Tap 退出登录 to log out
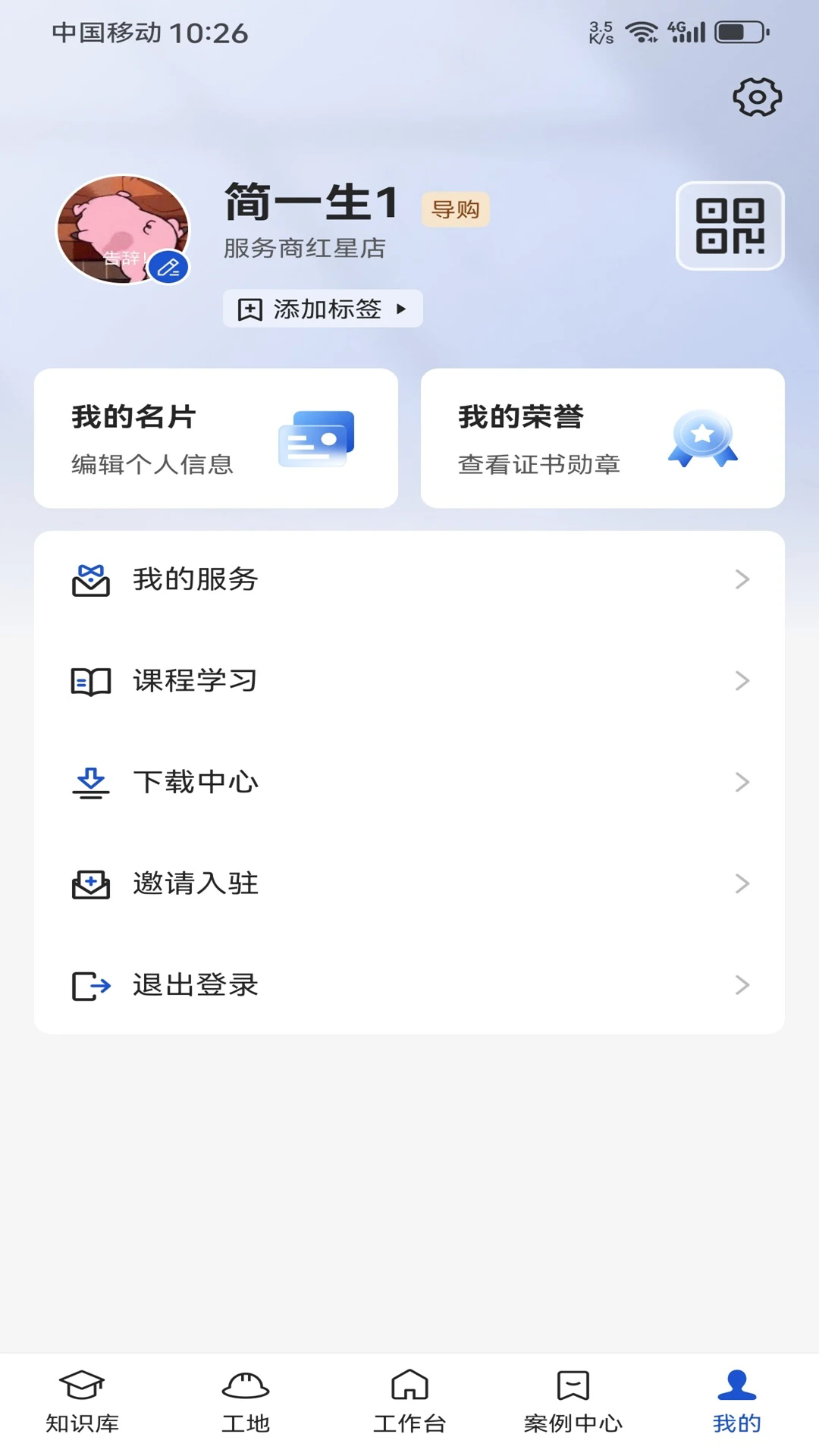The height and width of the screenshot is (1456, 819). pos(409,985)
